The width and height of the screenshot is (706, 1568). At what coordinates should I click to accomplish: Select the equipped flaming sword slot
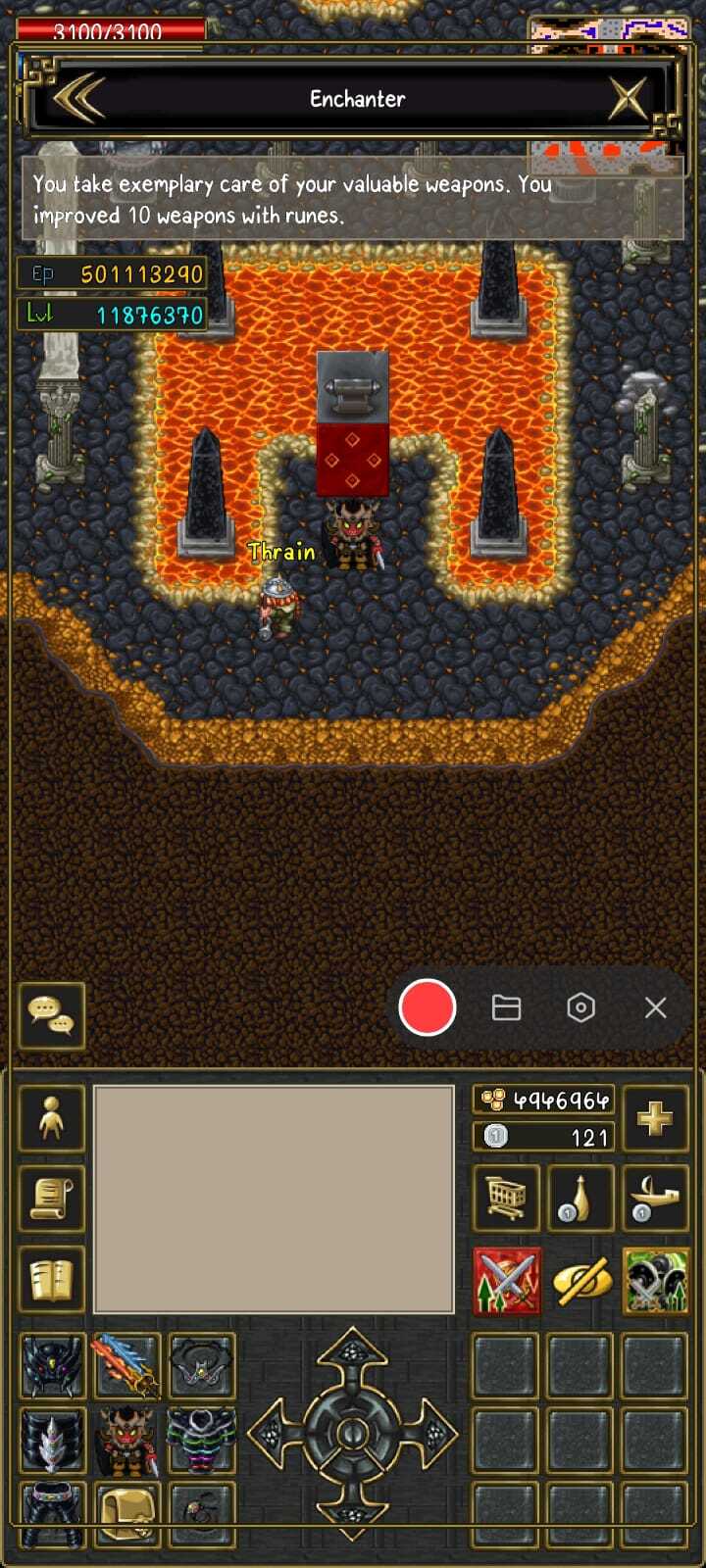pyautogui.click(x=126, y=1365)
